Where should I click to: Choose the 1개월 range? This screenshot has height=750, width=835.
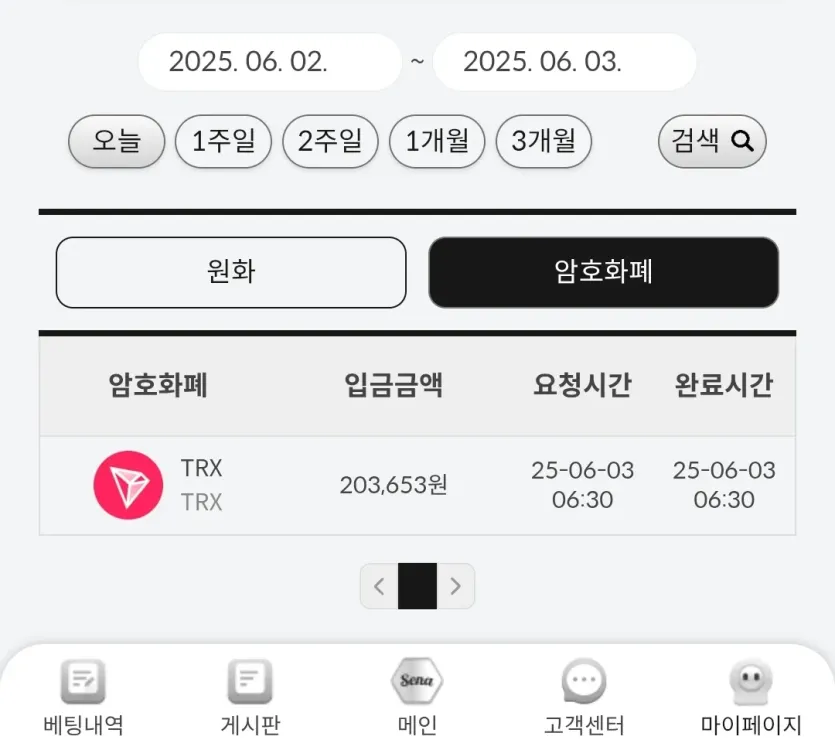pos(437,141)
